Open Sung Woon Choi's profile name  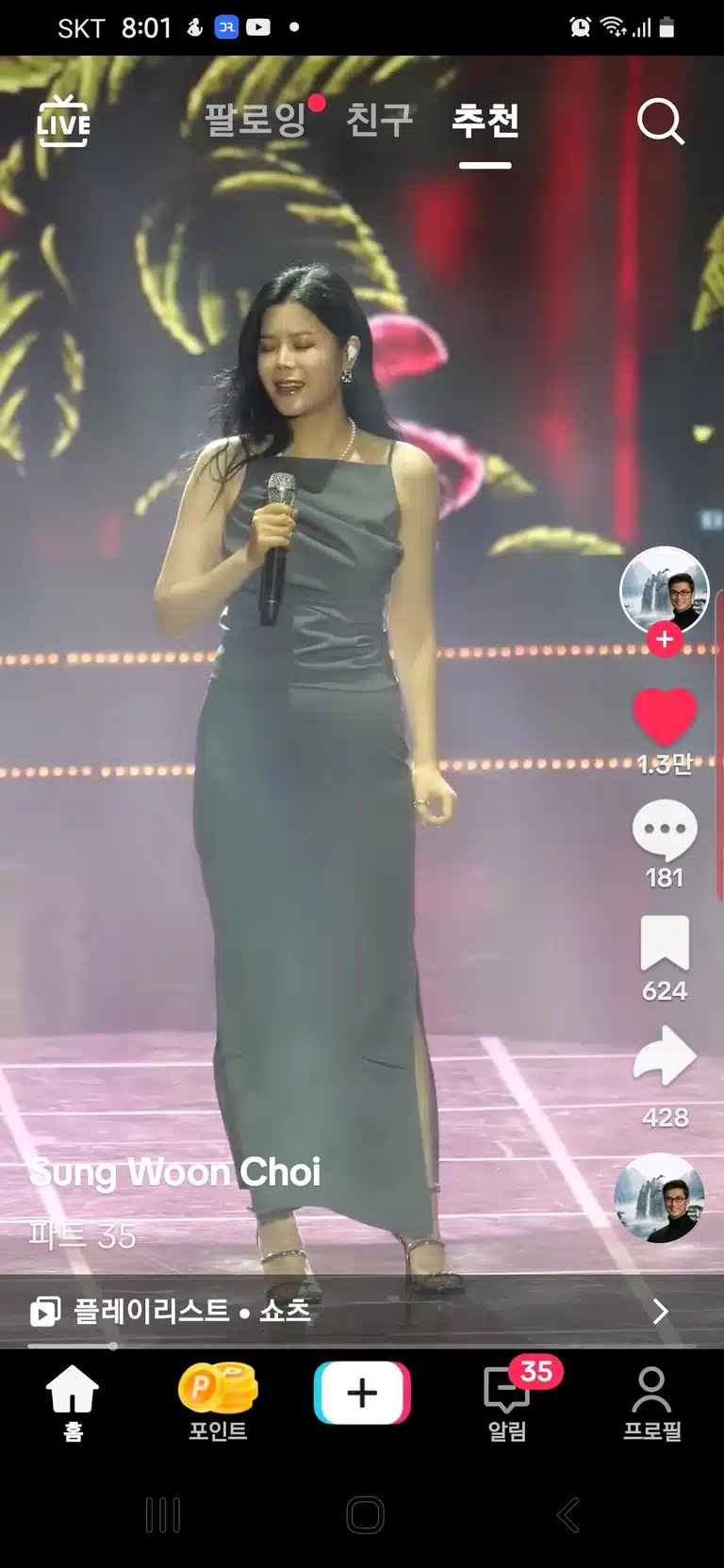(175, 1172)
